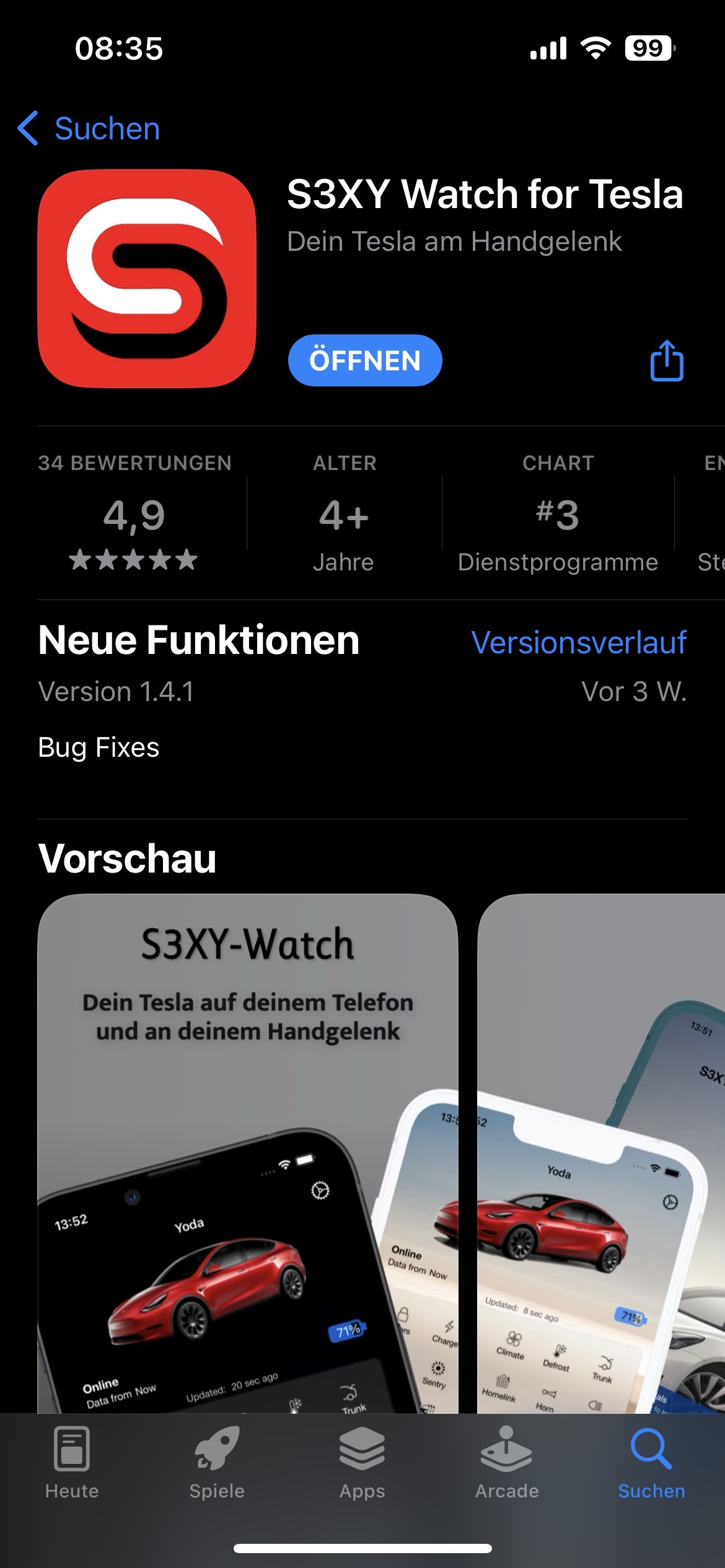The image size is (725, 1568).
Task: Tap the Chart #3 Dienstprogramme ranking
Action: pos(558,513)
